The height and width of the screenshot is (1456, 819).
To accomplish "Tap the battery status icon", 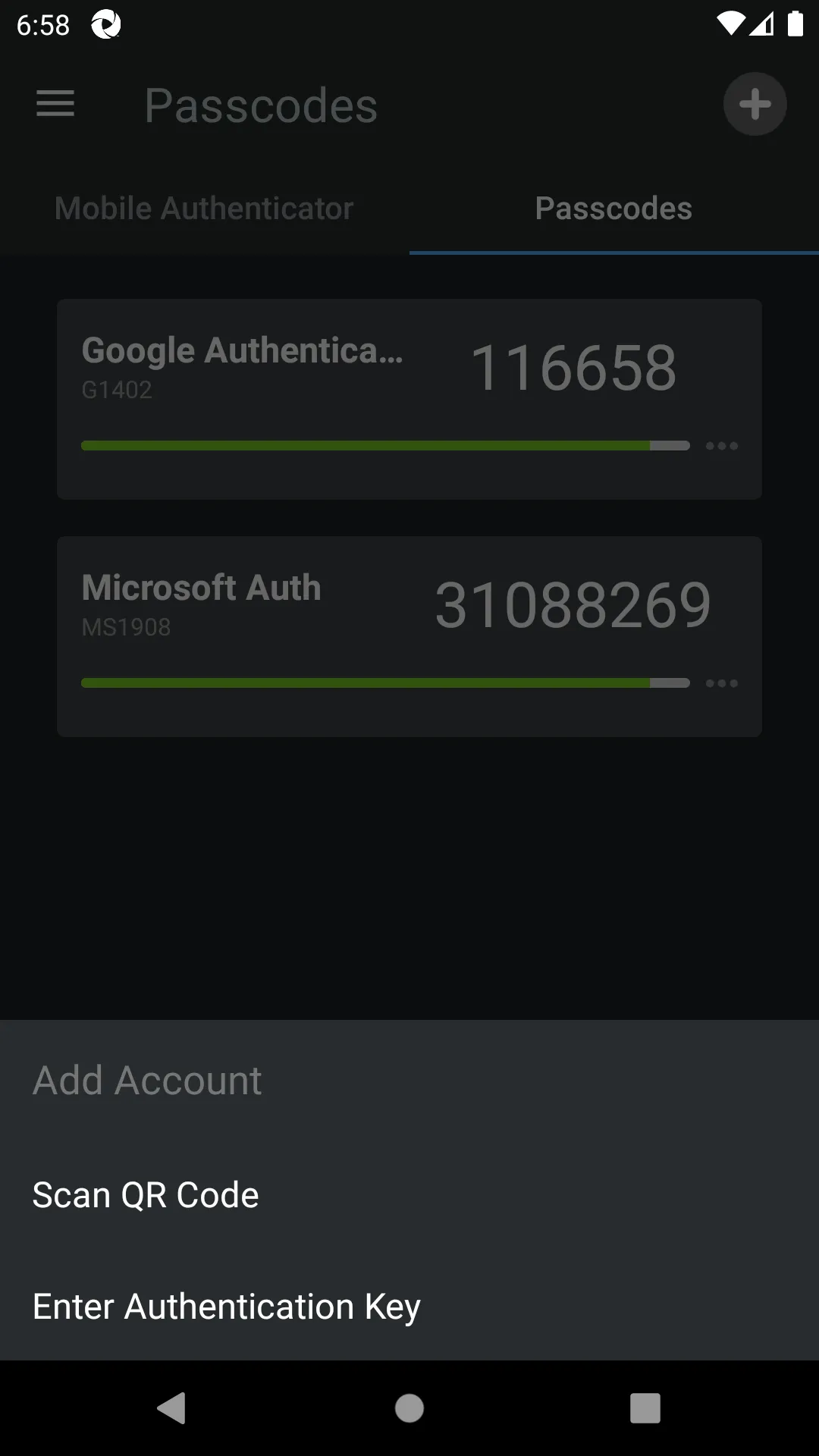I will [x=795, y=24].
